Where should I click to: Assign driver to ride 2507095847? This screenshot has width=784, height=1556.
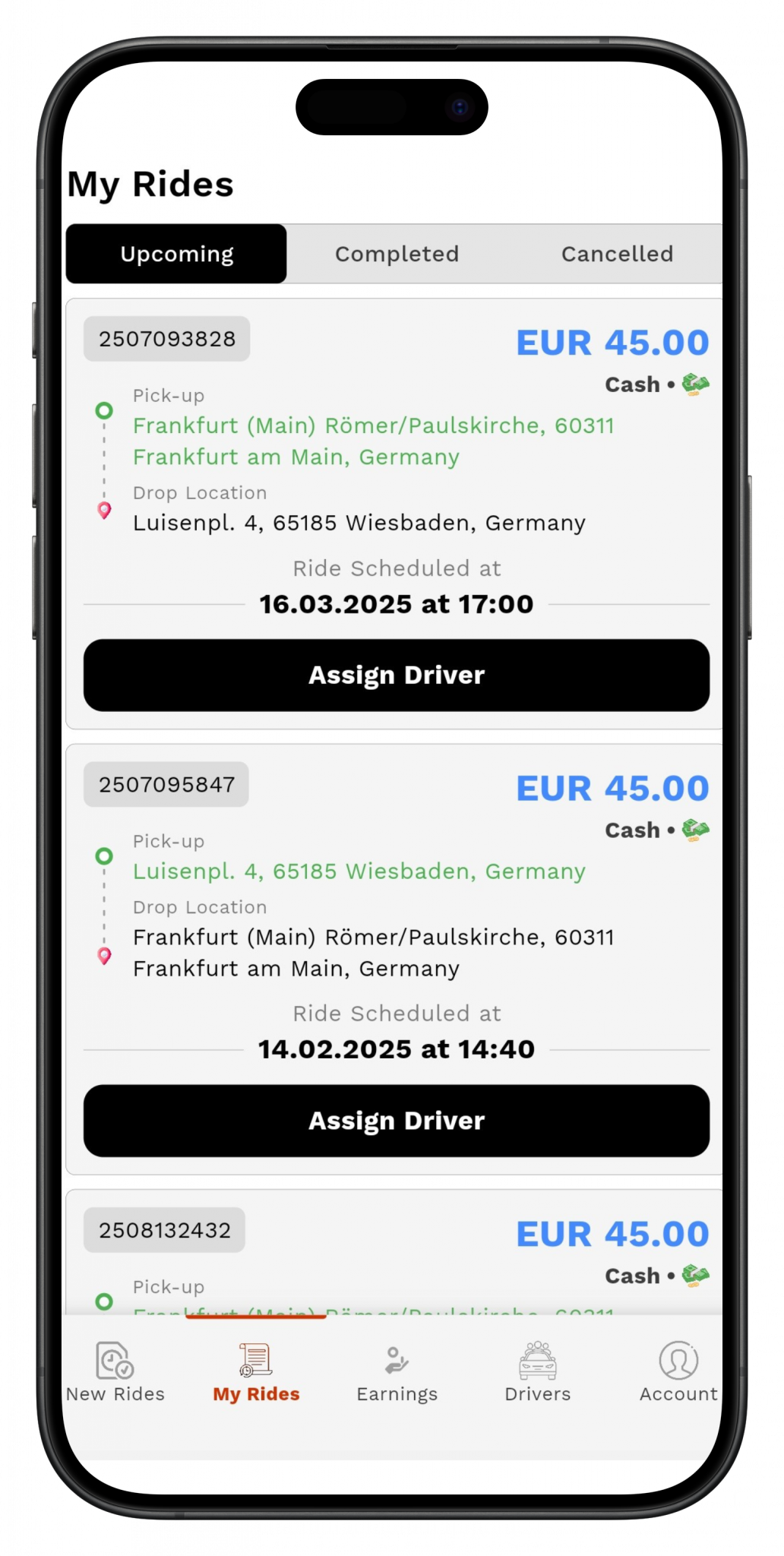point(396,1120)
